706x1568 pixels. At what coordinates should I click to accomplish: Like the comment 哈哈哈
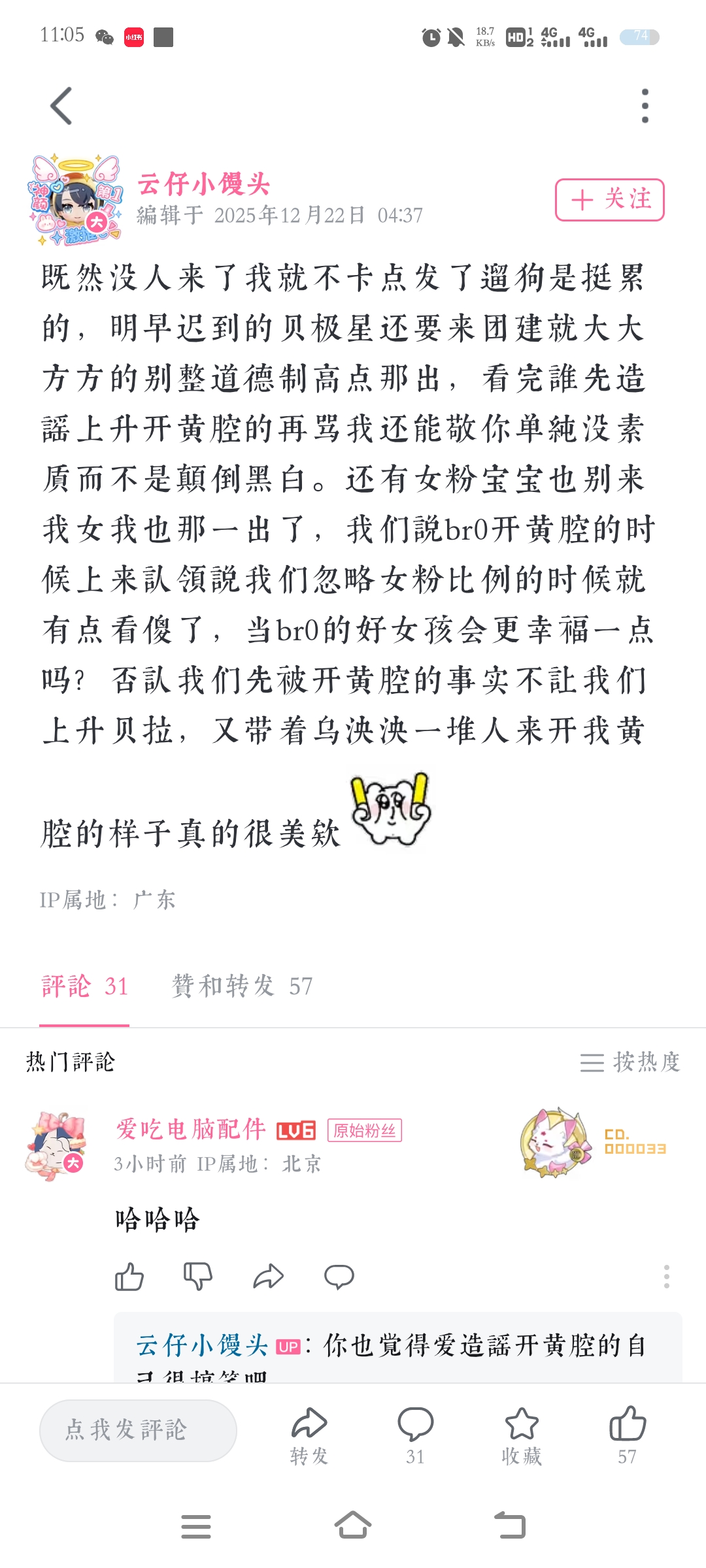(129, 1277)
